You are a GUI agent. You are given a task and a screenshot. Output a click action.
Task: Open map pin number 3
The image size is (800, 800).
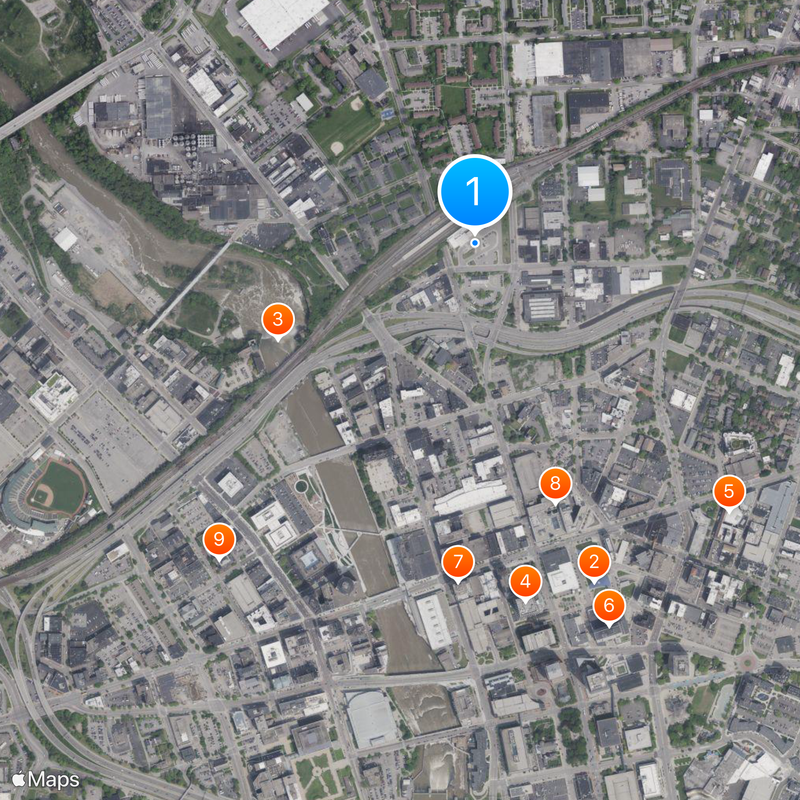pyautogui.click(x=277, y=320)
